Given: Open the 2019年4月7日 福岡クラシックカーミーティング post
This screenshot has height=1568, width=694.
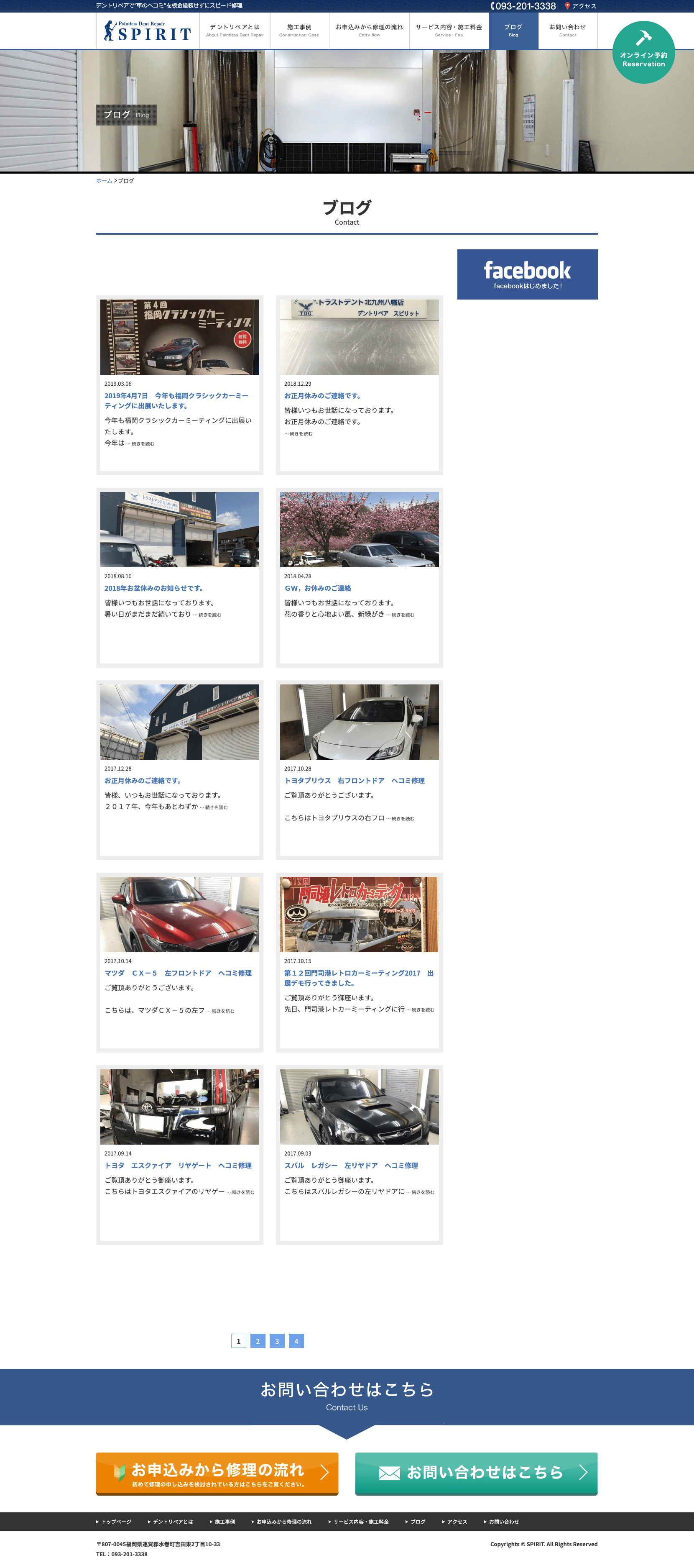Looking at the screenshot, I should coord(176,400).
